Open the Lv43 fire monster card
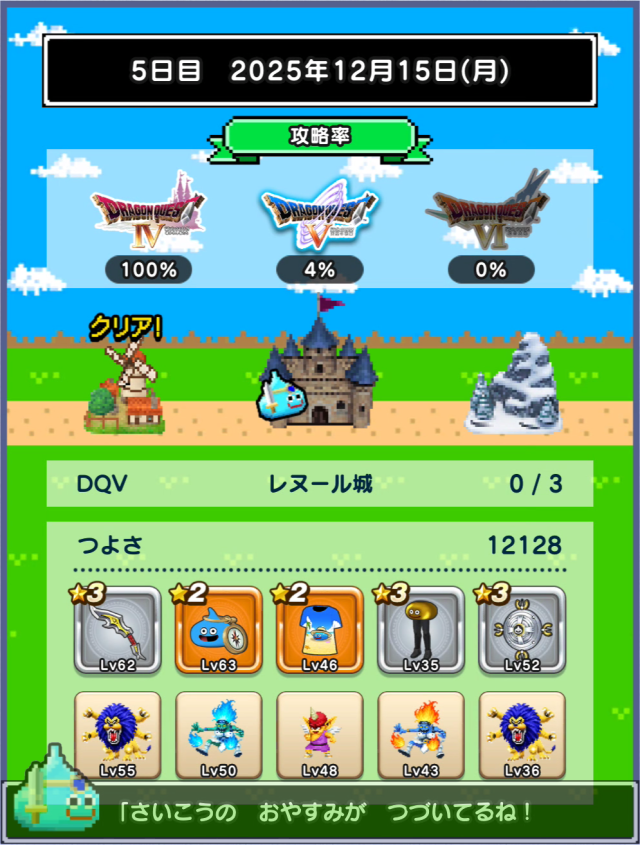This screenshot has height=845, width=640. pos(421,735)
